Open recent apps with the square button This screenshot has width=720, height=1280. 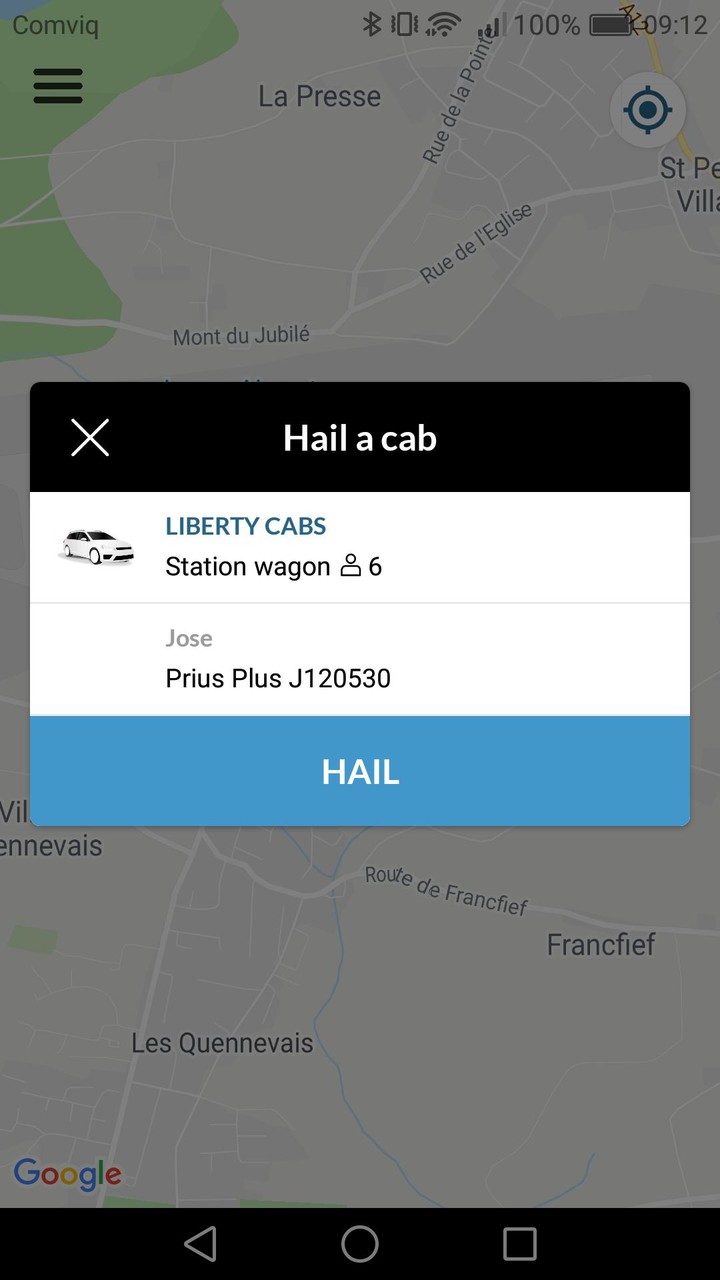point(519,1243)
